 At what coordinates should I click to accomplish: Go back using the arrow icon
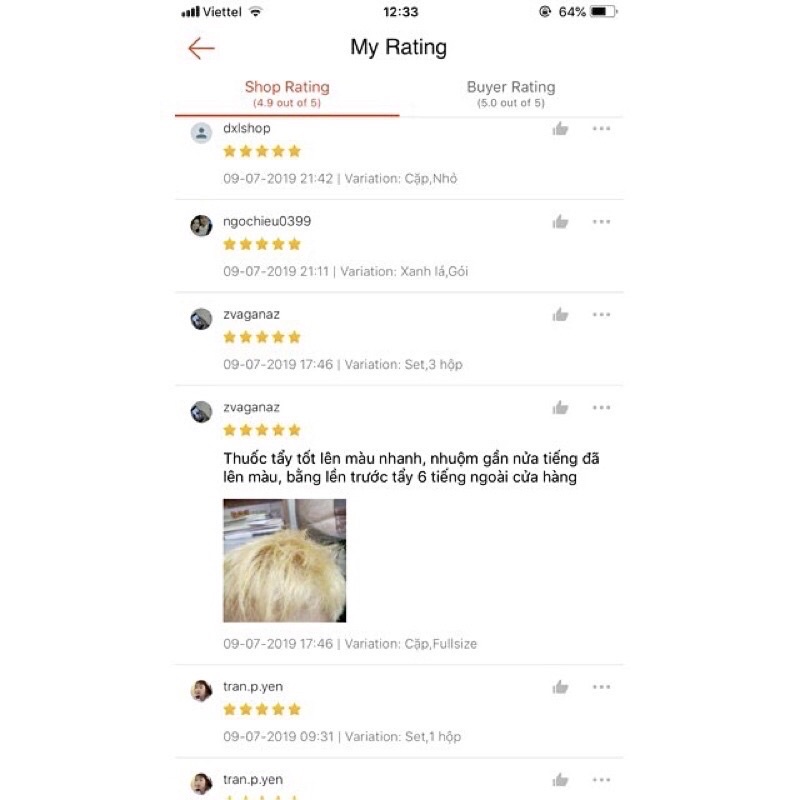point(201,48)
